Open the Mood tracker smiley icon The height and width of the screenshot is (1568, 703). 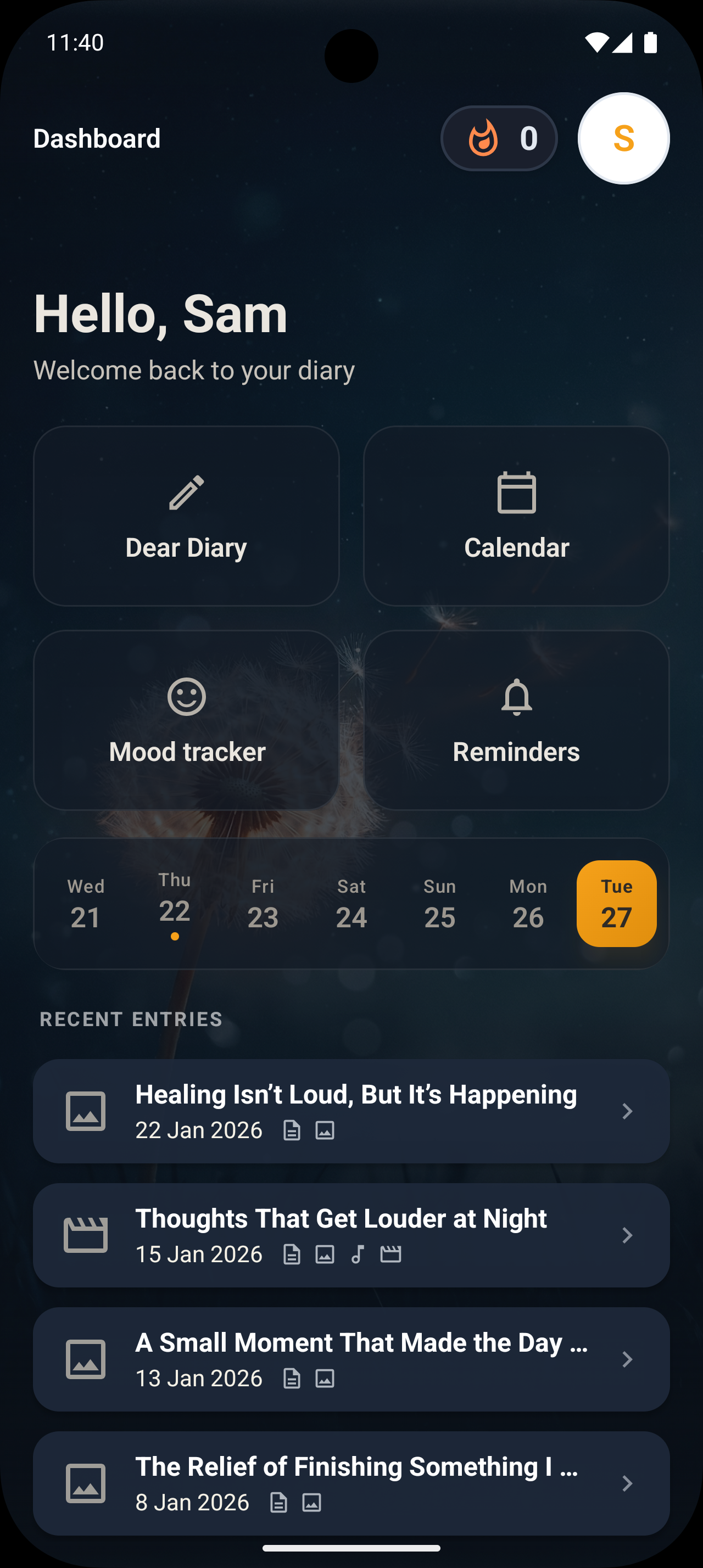[x=187, y=697]
